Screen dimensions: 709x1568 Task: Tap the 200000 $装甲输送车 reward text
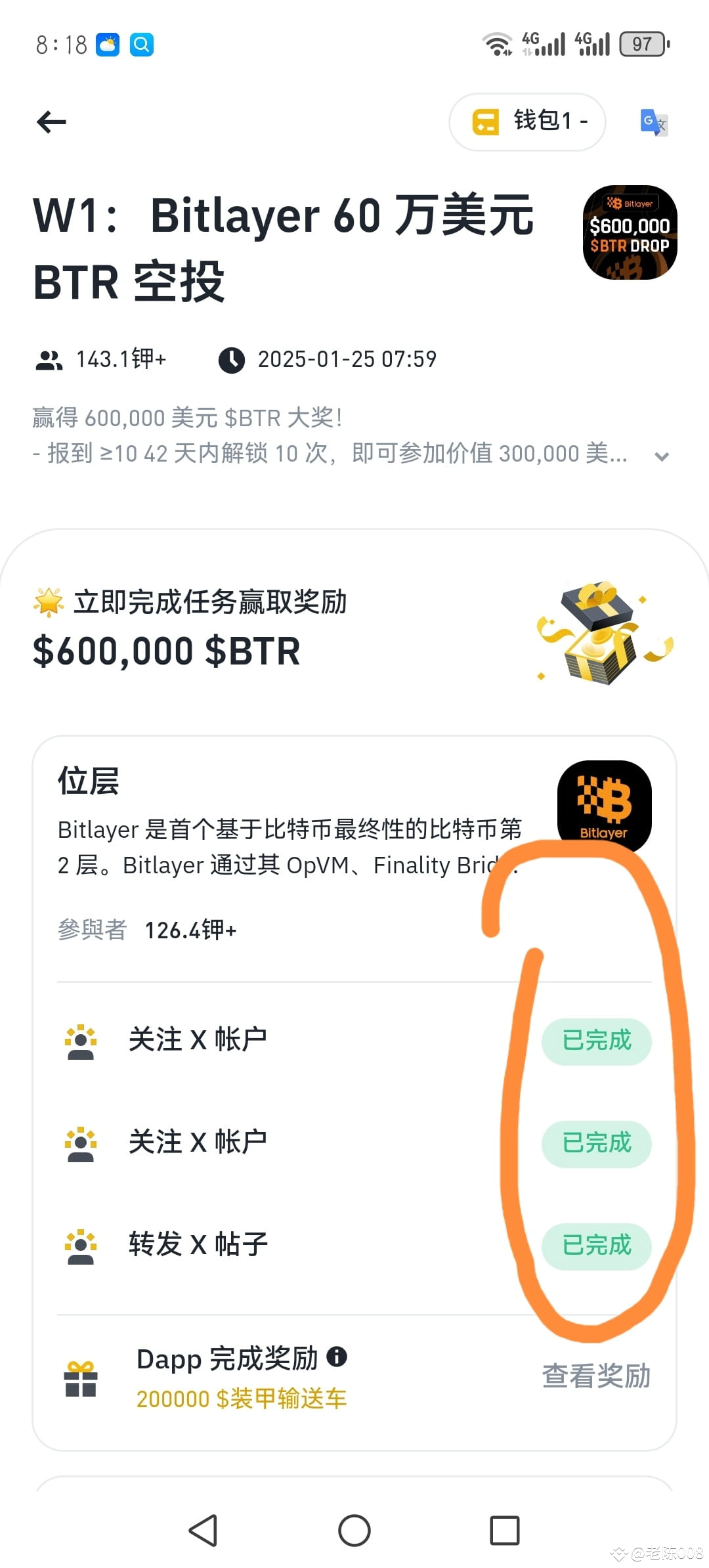click(242, 1399)
